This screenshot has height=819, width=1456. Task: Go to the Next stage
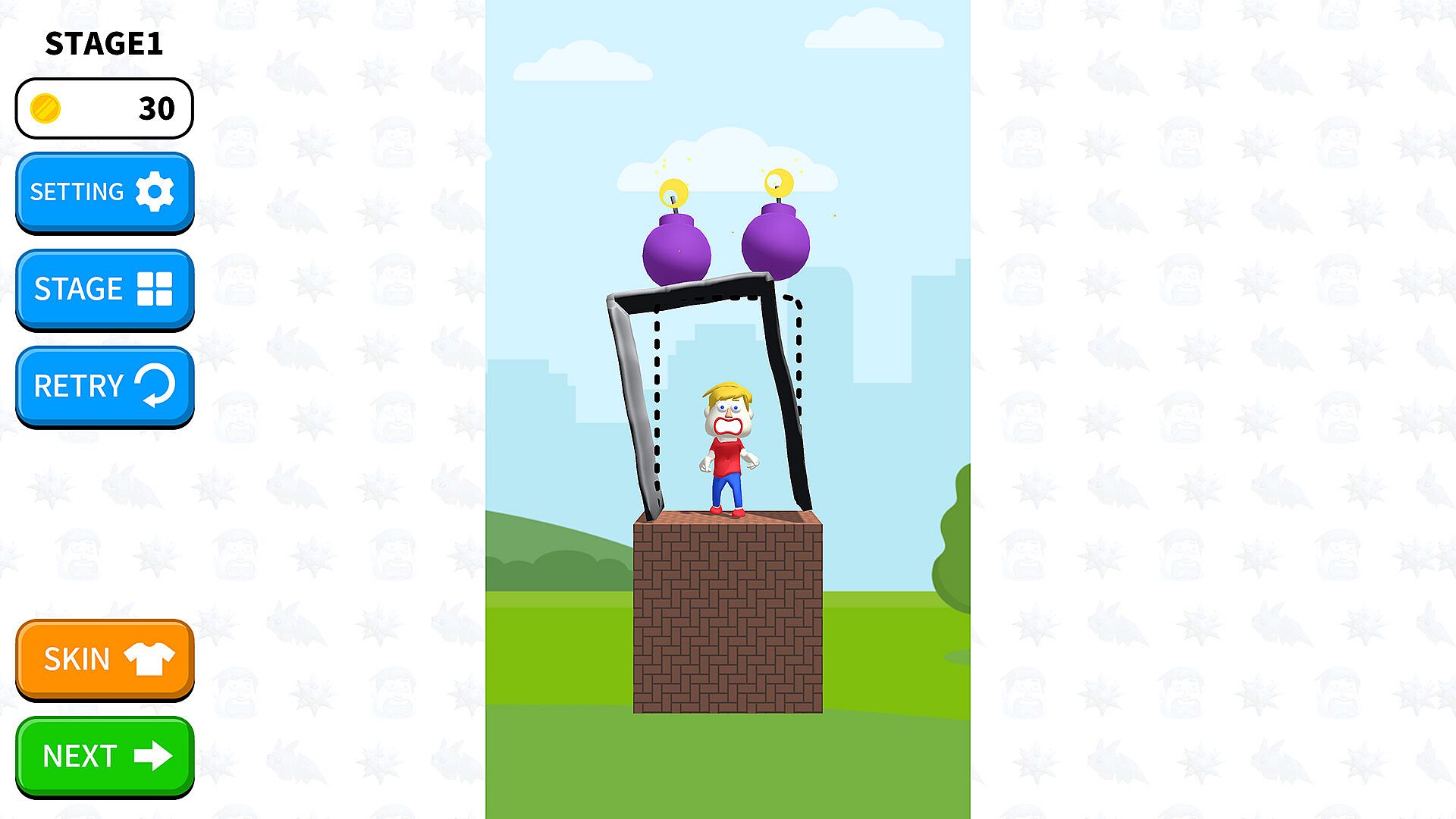coord(105,755)
